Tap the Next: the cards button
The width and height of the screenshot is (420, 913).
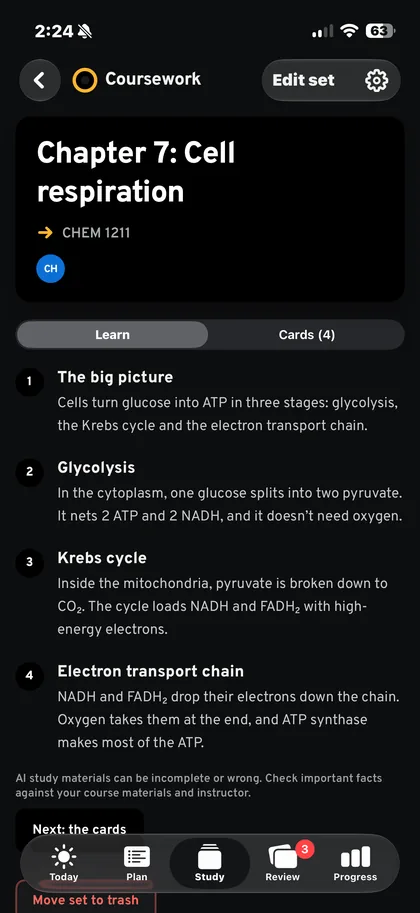pyautogui.click(x=79, y=829)
